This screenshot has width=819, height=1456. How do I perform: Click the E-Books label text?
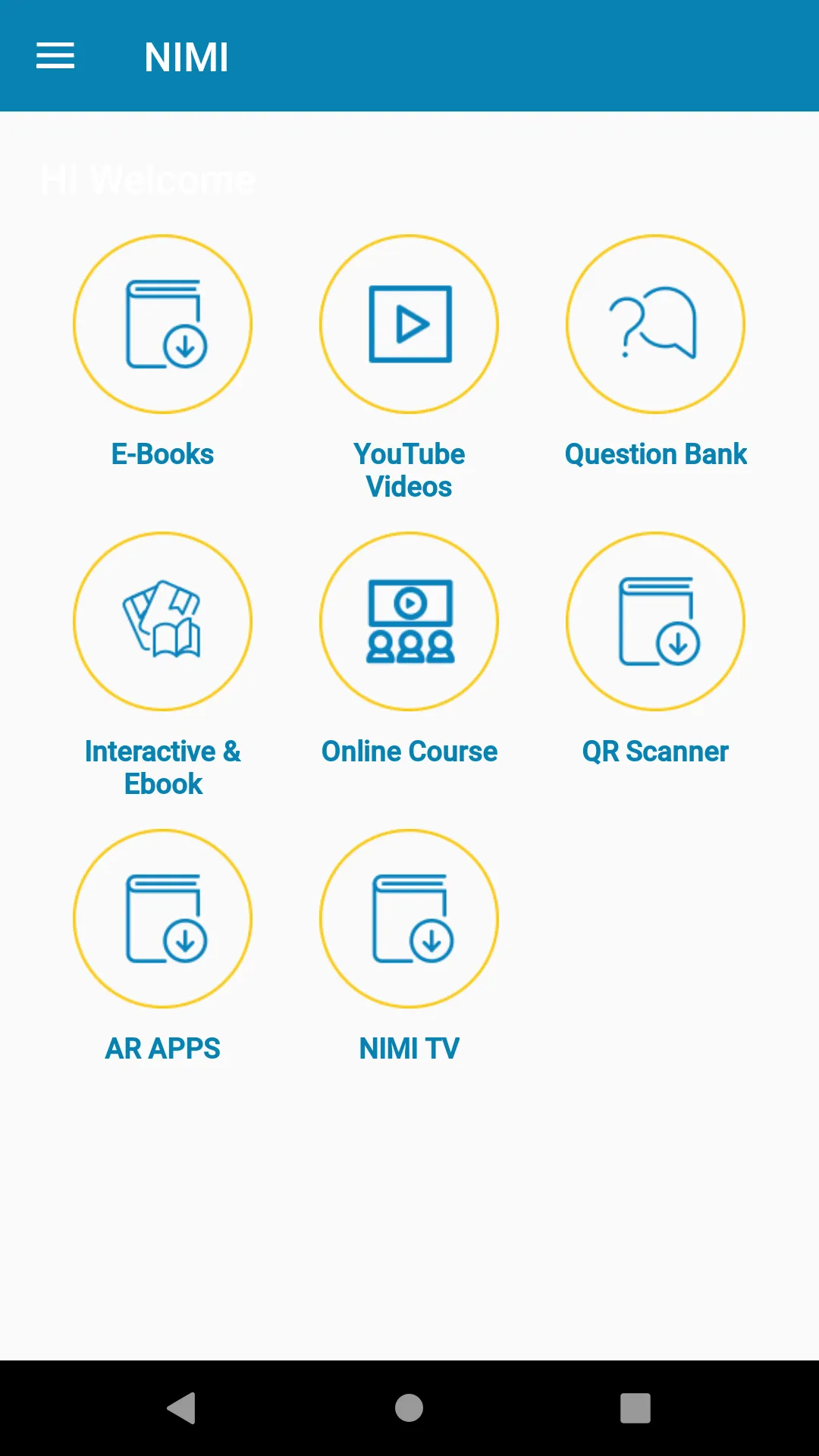point(162,453)
